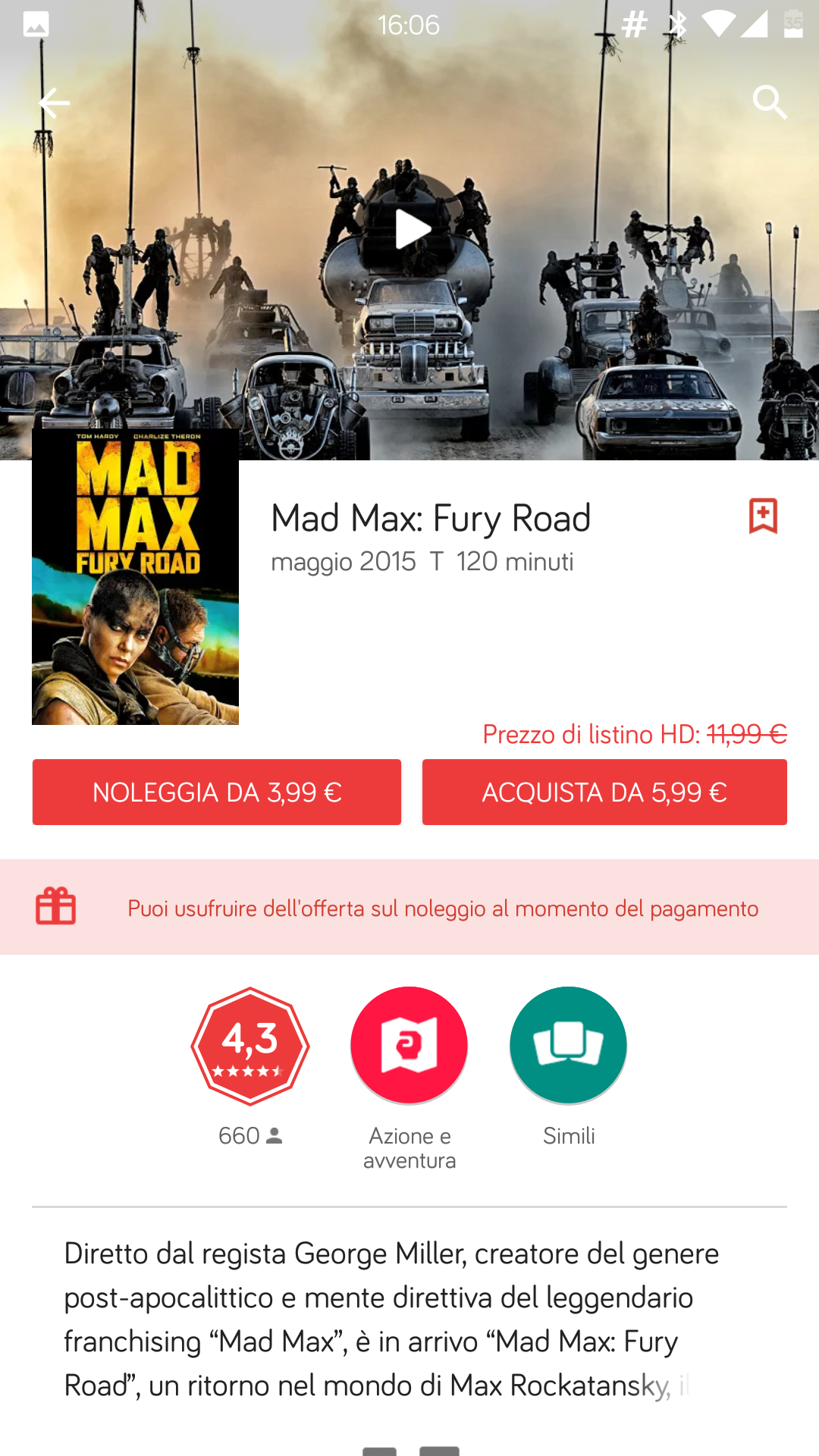View the 4,3 star ratings badge
This screenshot has width=819, height=1456.
point(250,1046)
